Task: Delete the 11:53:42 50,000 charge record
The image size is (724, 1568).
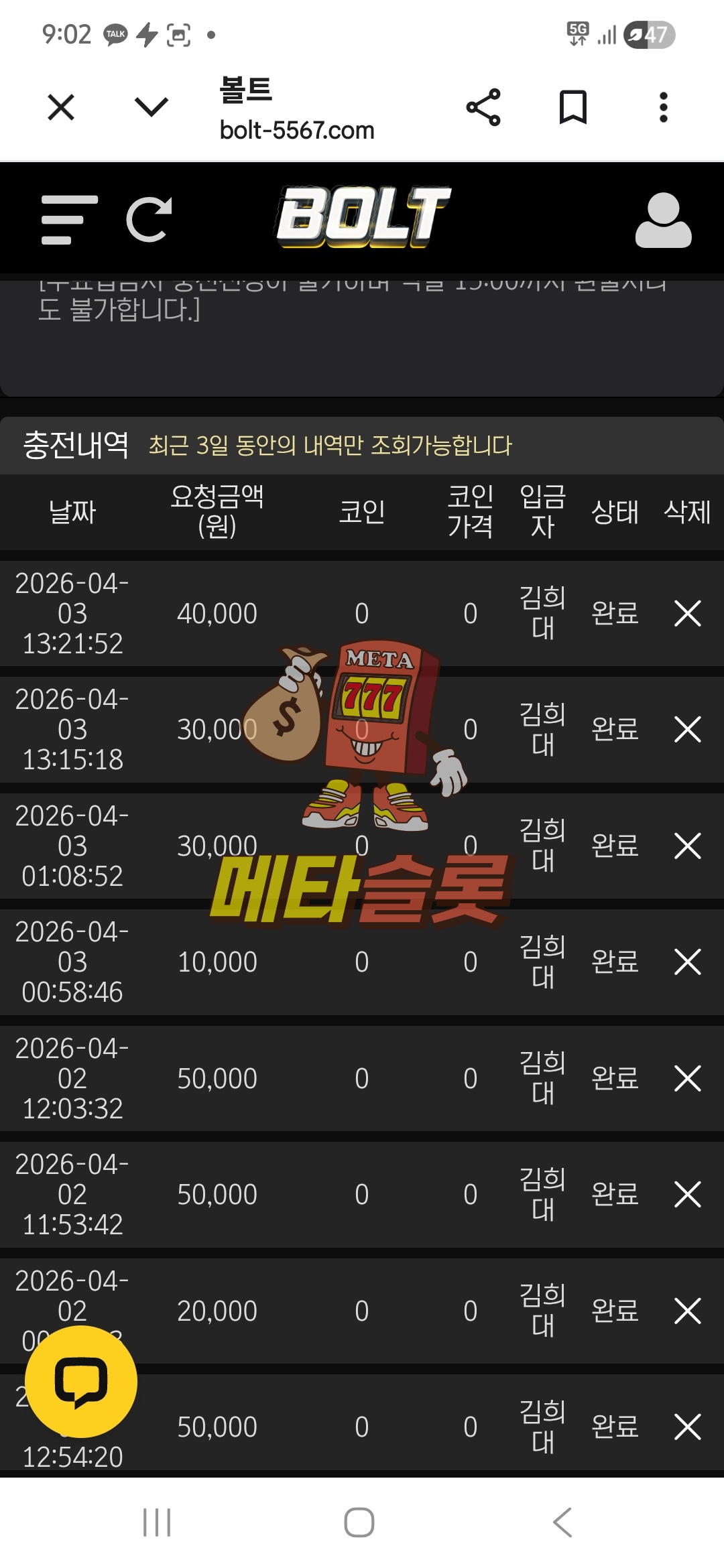Action: click(x=687, y=1194)
